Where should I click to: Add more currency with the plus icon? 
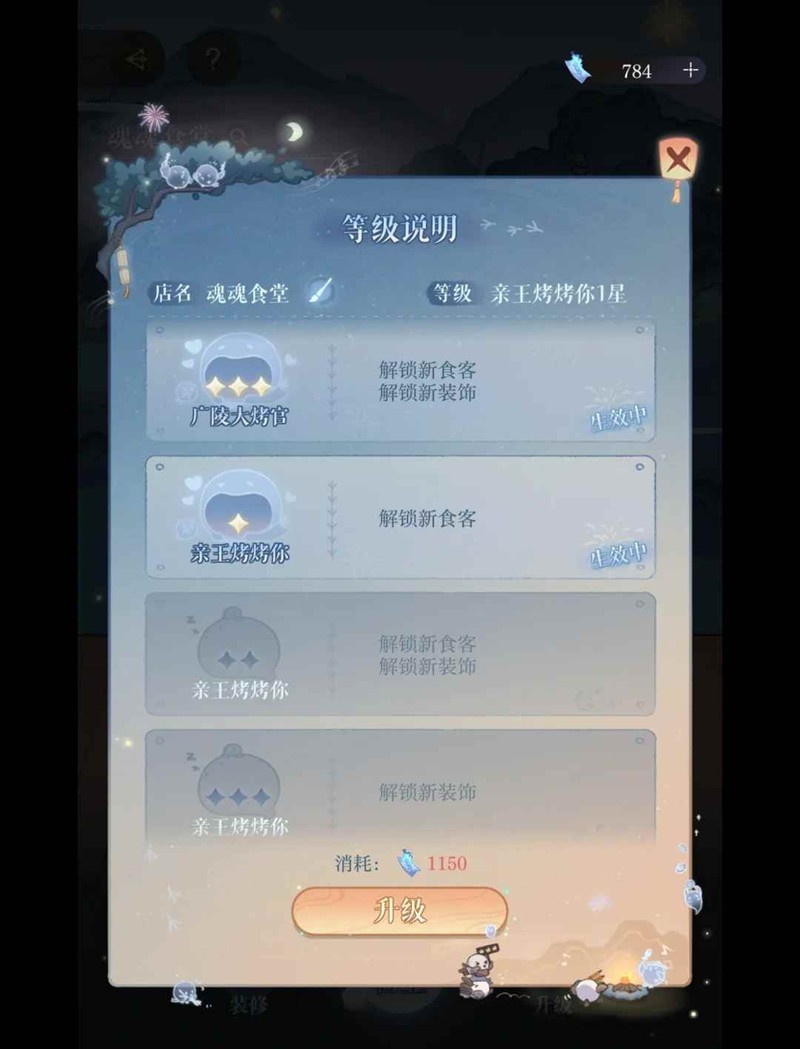tap(690, 70)
